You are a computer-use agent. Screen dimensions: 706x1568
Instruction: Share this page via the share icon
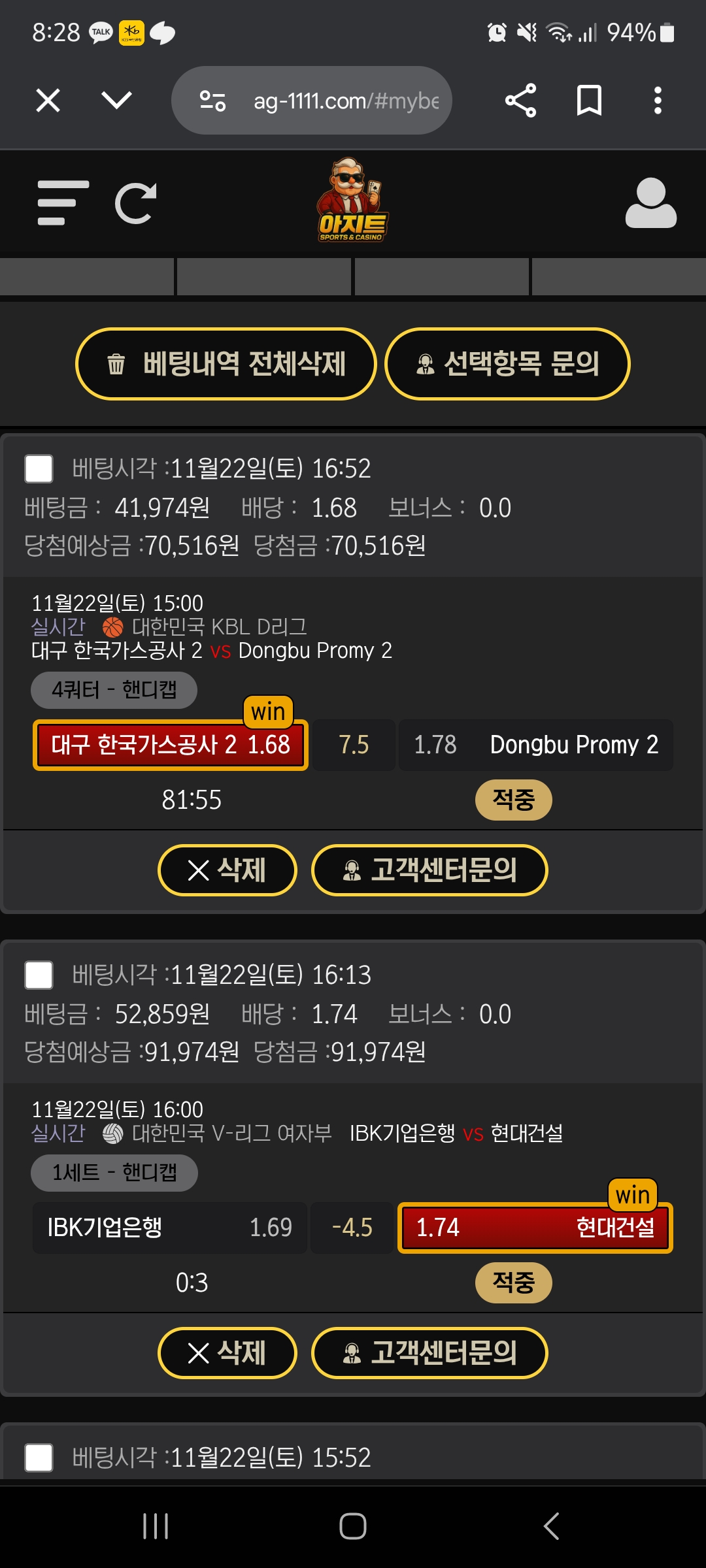click(x=520, y=101)
